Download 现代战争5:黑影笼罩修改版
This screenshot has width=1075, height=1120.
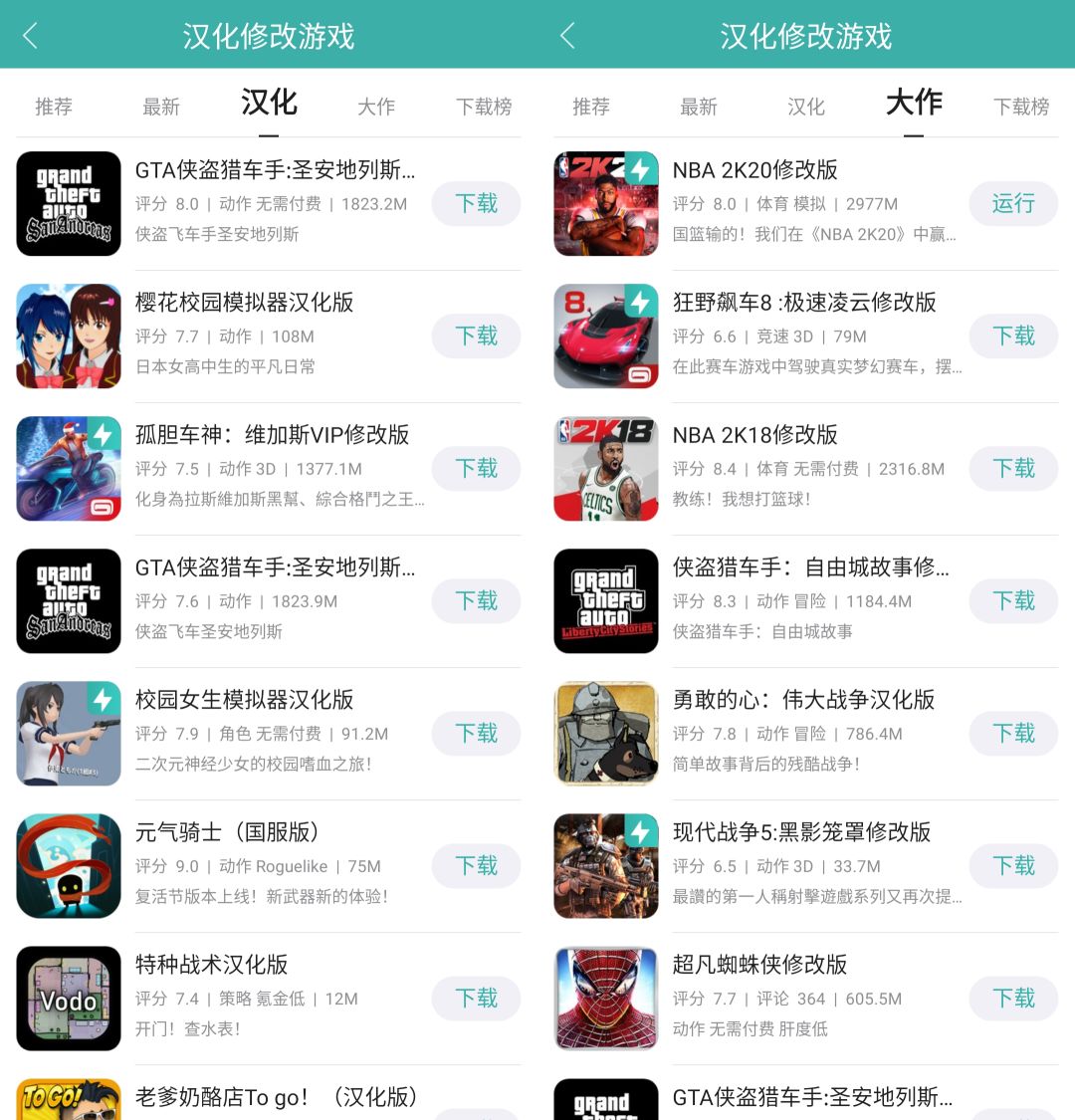coord(1013,865)
